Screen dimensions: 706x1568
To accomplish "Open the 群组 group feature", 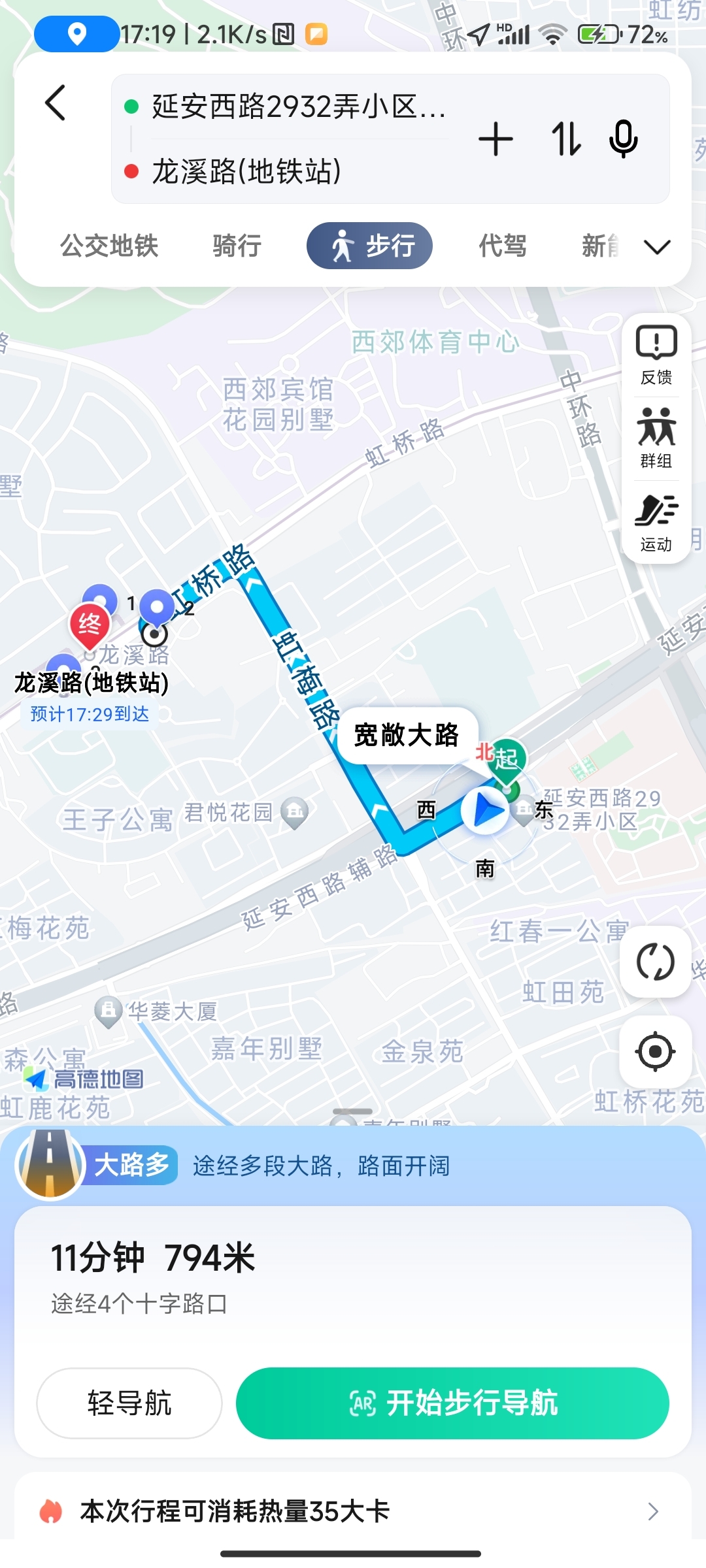I will [656, 438].
